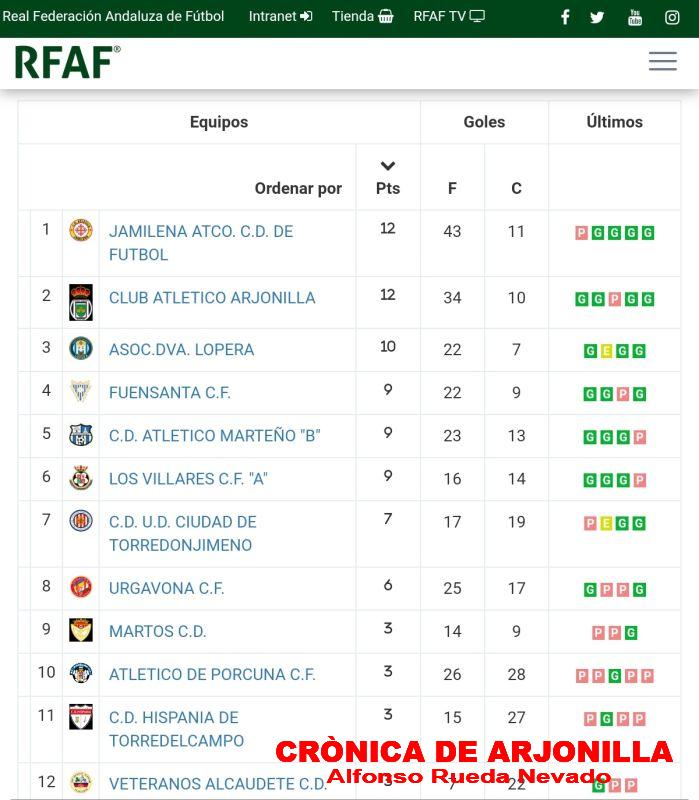The image size is (699, 800).
Task: View Urgavona C.F. team page
Action: pos(167,588)
